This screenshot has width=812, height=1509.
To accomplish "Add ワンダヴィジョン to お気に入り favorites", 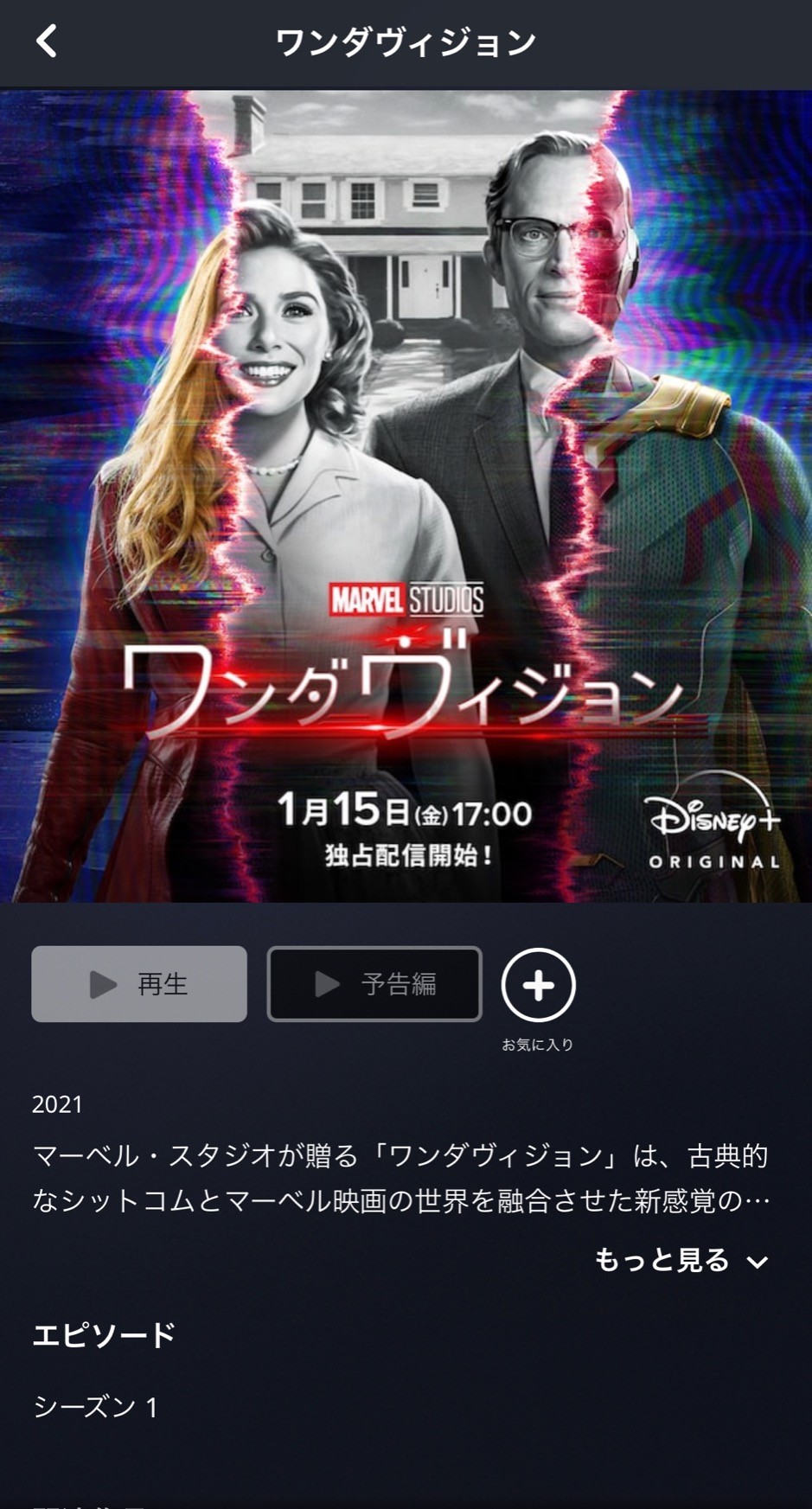I will tap(538, 985).
